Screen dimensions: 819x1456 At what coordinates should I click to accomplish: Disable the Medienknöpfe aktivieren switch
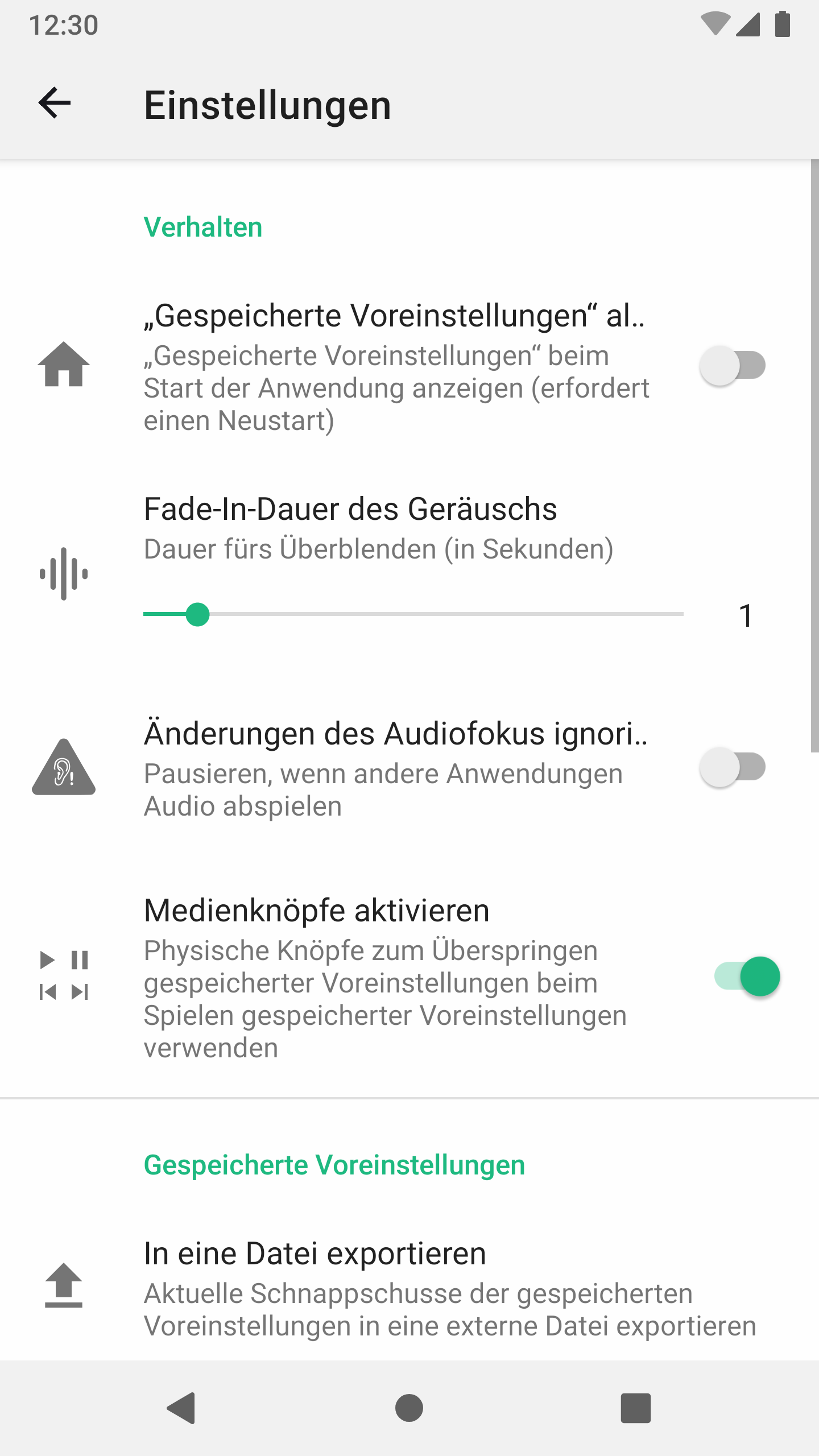747,977
